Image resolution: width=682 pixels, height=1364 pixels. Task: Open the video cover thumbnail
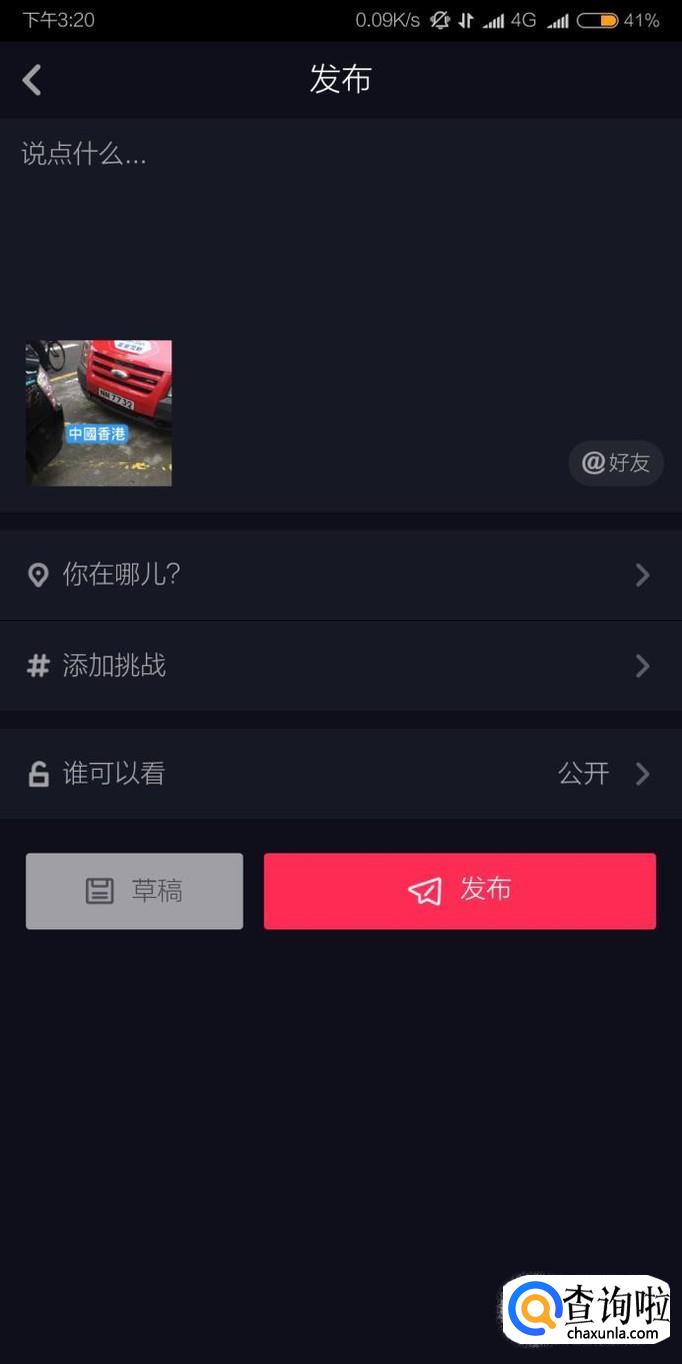99,413
